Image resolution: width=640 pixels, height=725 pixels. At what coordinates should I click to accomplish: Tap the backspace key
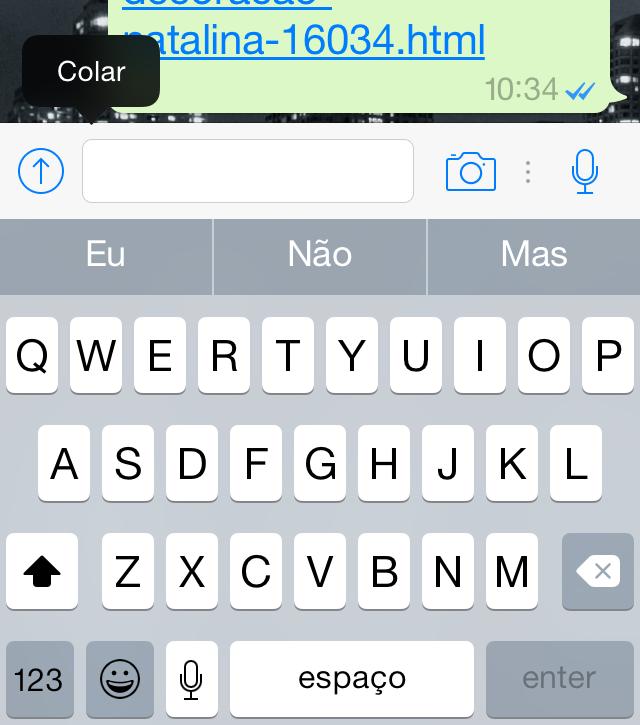click(598, 572)
